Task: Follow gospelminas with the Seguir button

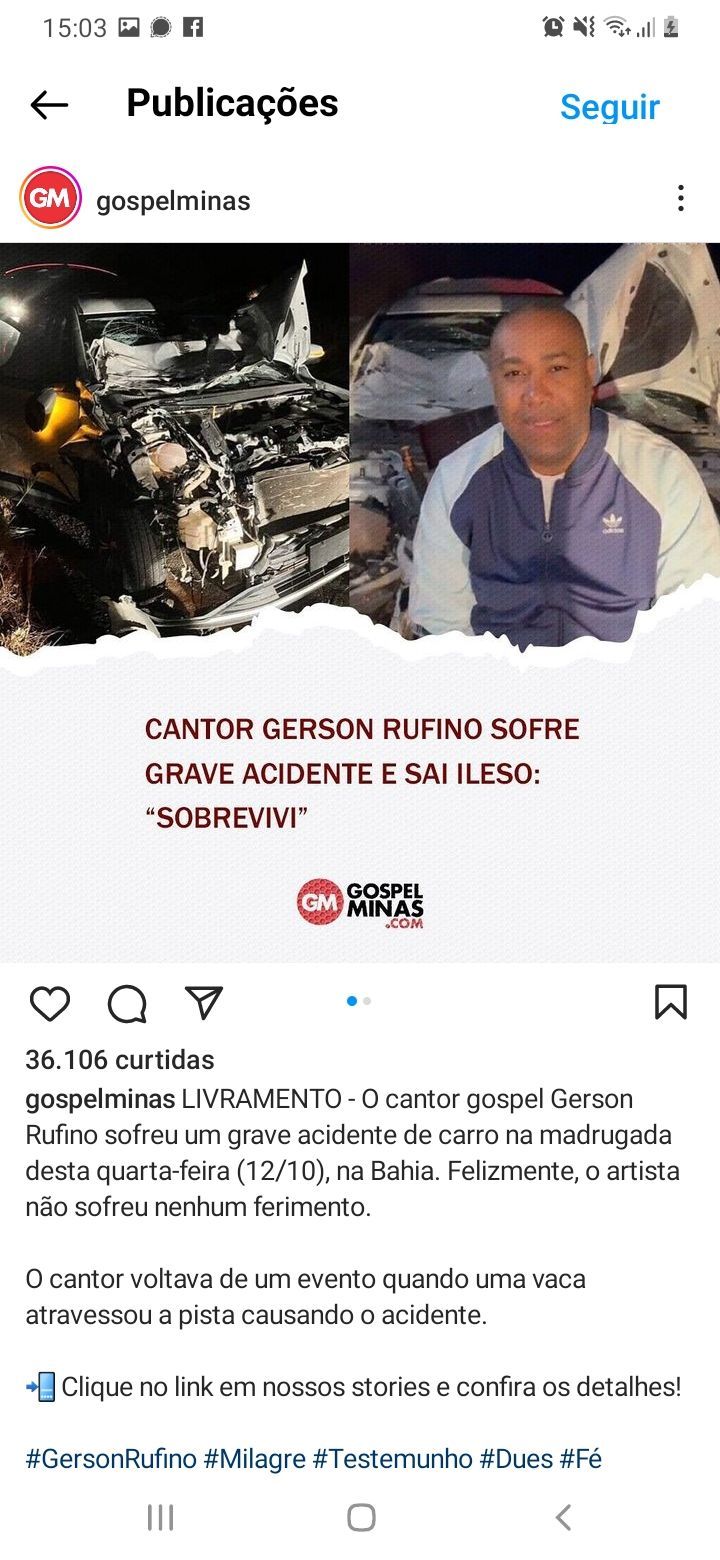Action: point(609,106)
